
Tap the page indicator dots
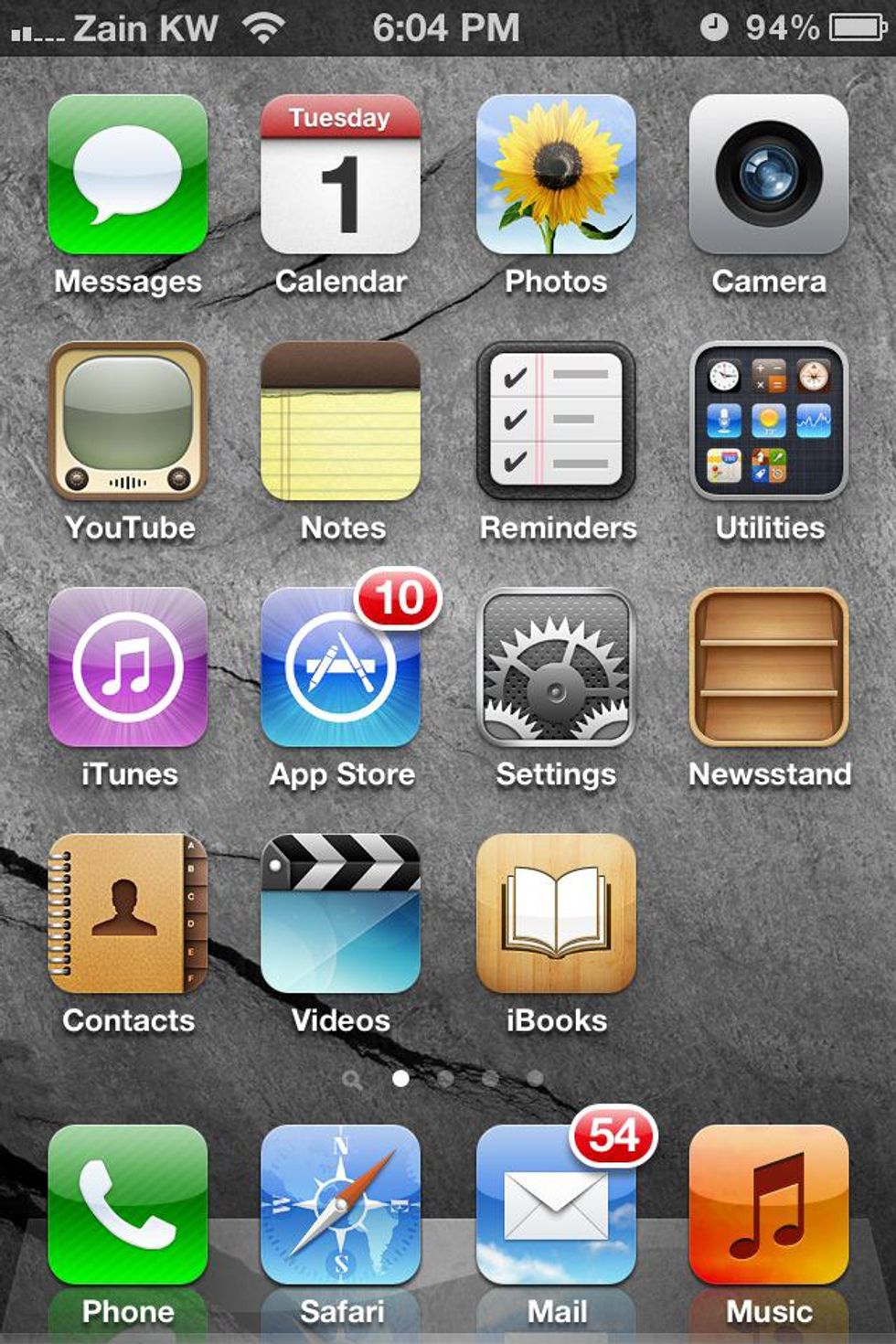click(x=445, y=1079)
